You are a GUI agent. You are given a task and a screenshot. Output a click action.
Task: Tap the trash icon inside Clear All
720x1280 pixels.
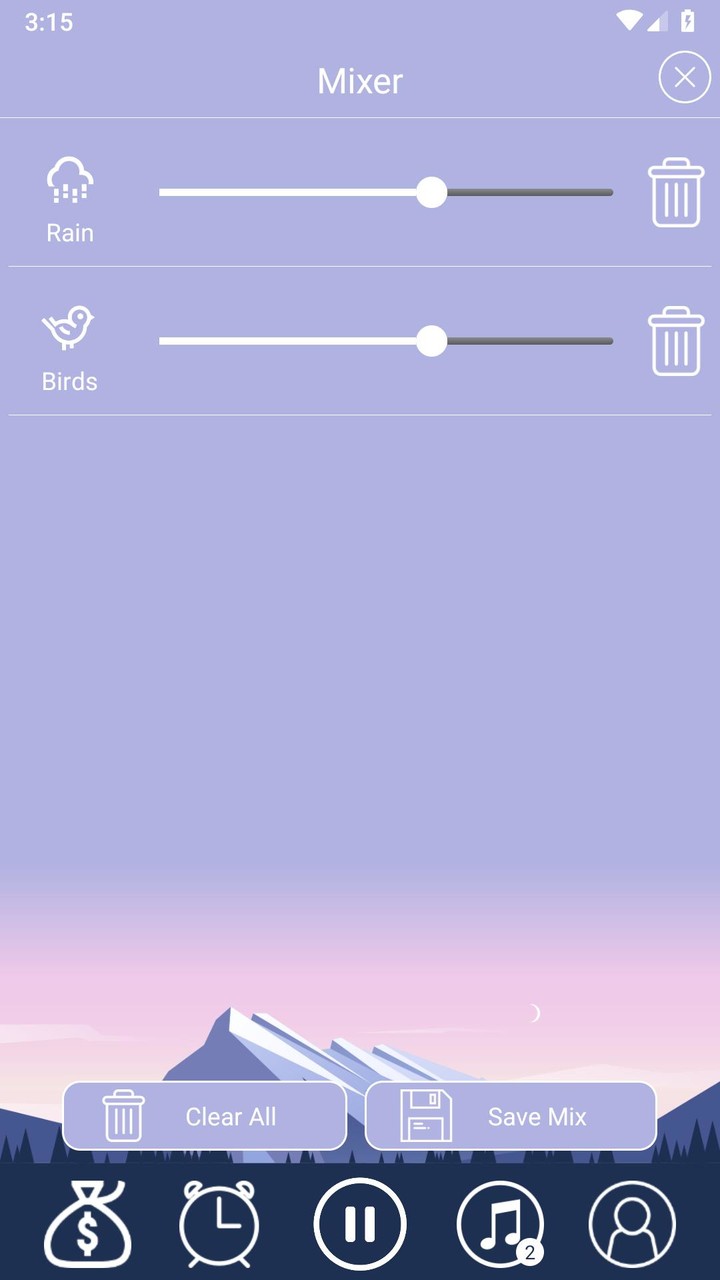(x=122, y=1117)
